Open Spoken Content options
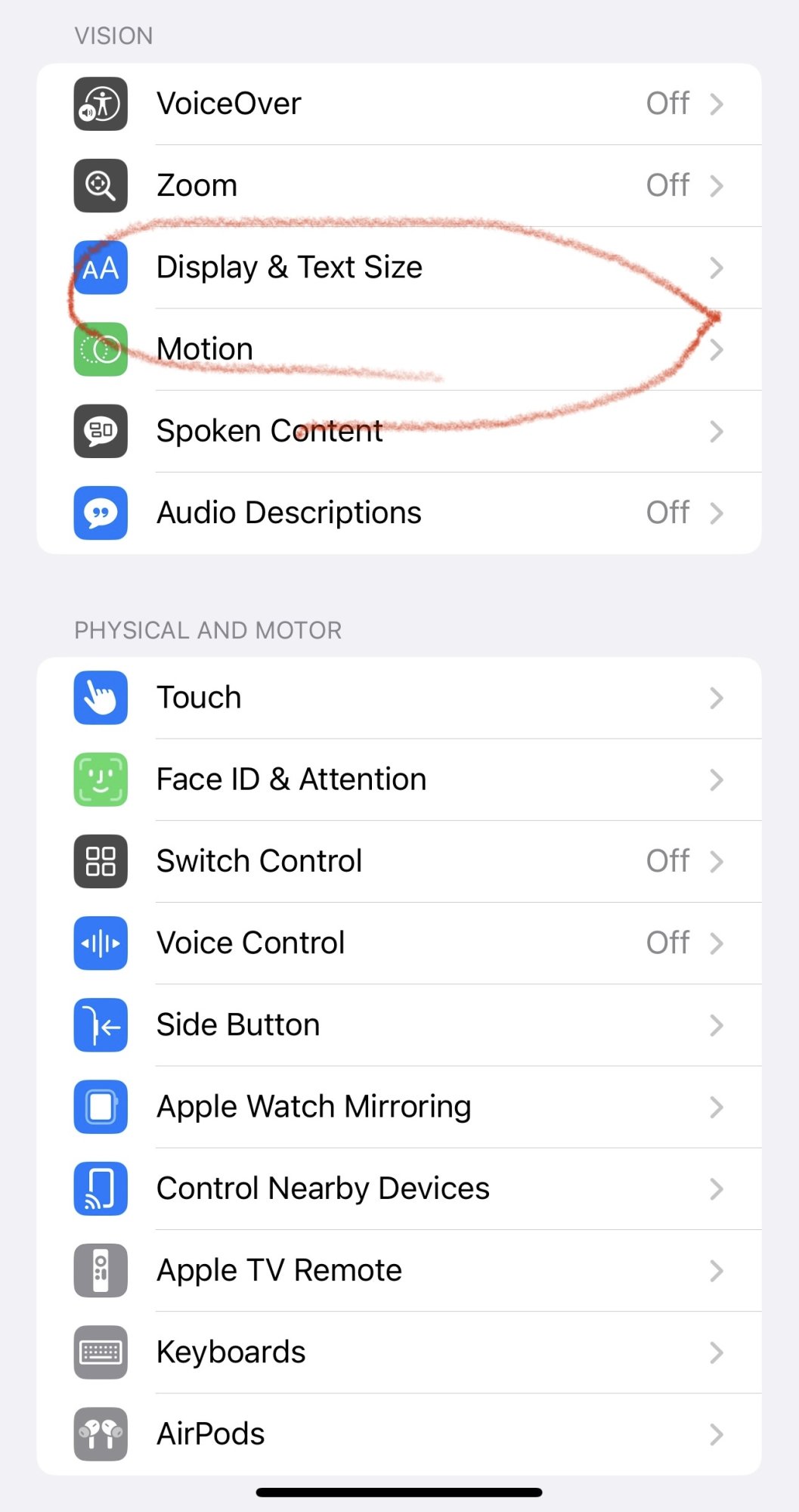799x1512 pixels. 398,431
